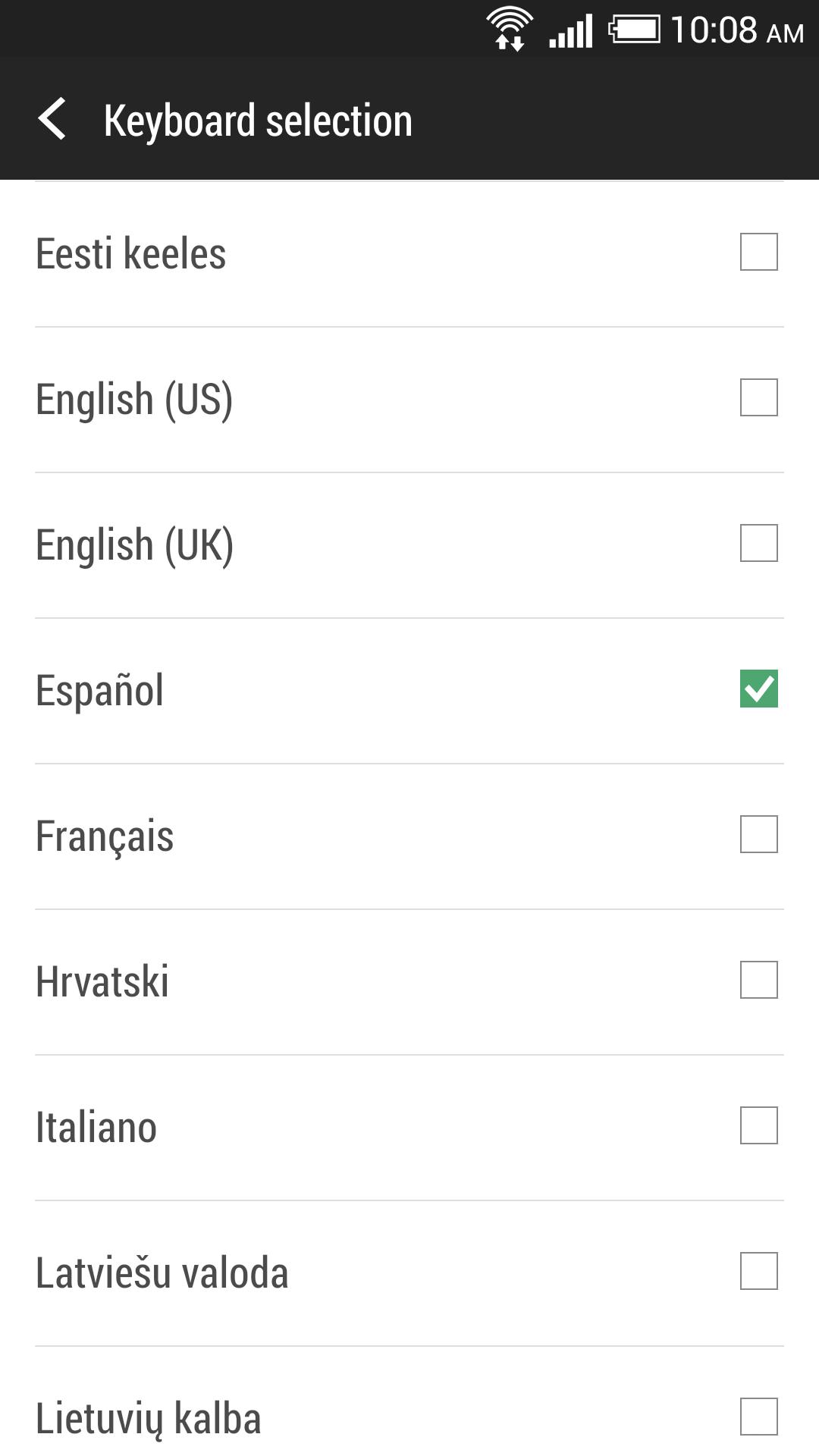Click the Wi-Fi status icon

[510, 30]
